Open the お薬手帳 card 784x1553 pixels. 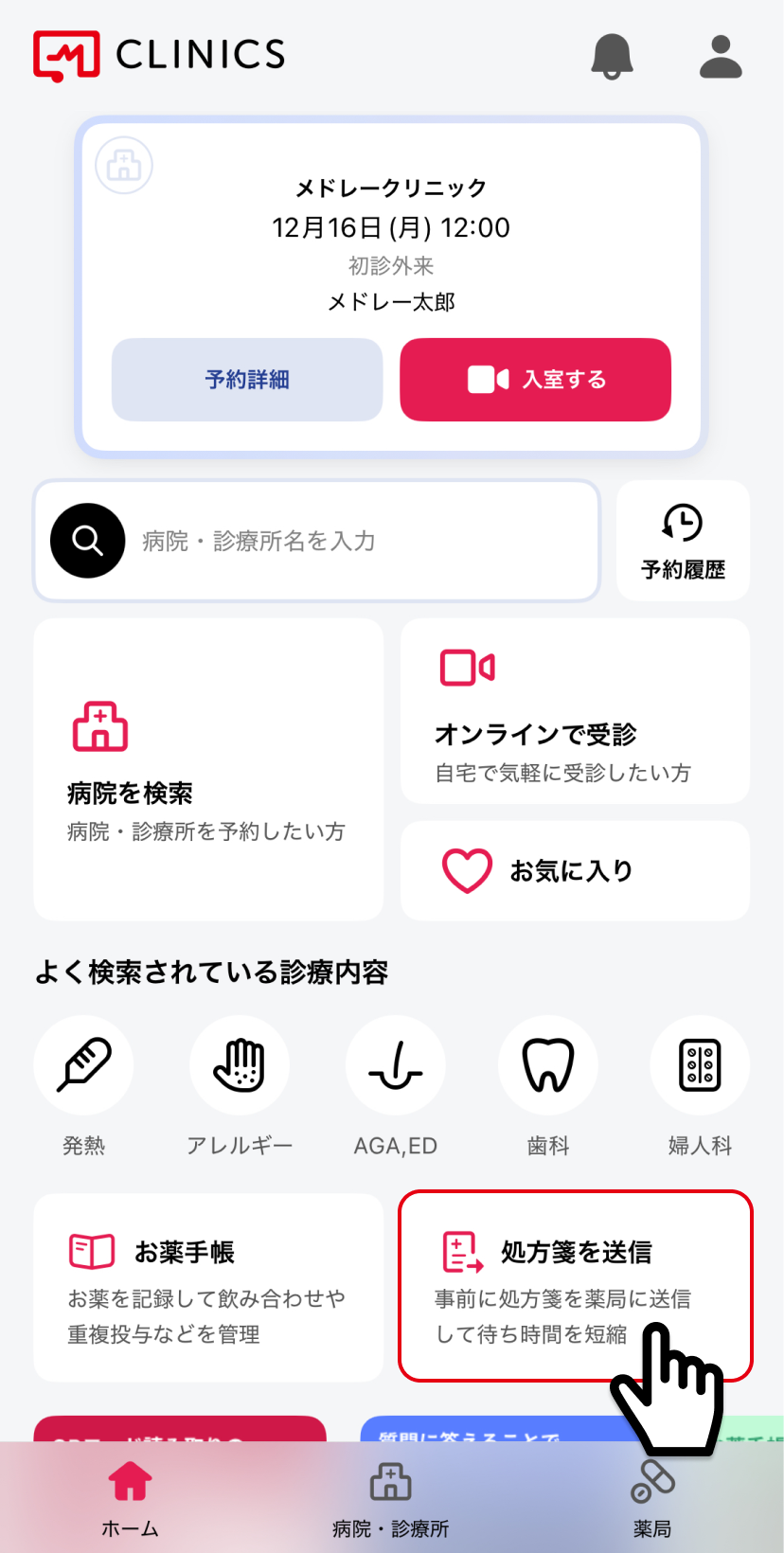(x=208, y=1288)
